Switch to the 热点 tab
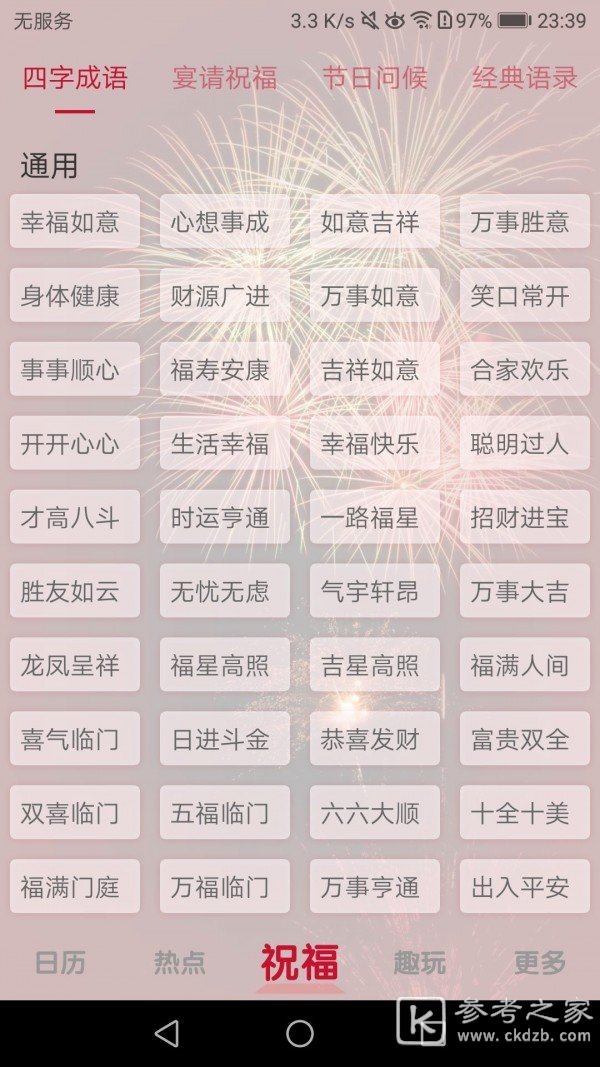This screenshot has width=600, height=1067. [180, 963]
